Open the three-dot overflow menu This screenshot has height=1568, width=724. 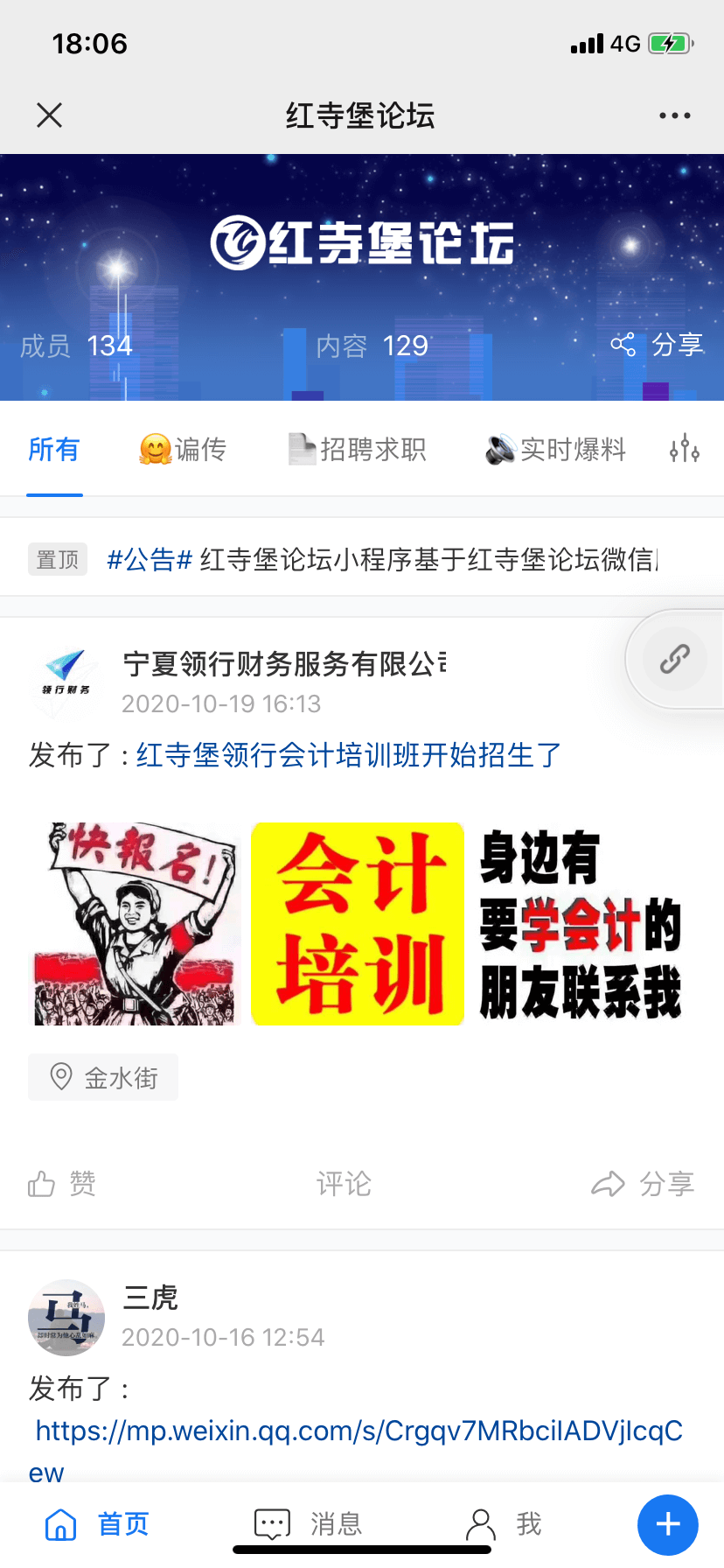point(674,115)
